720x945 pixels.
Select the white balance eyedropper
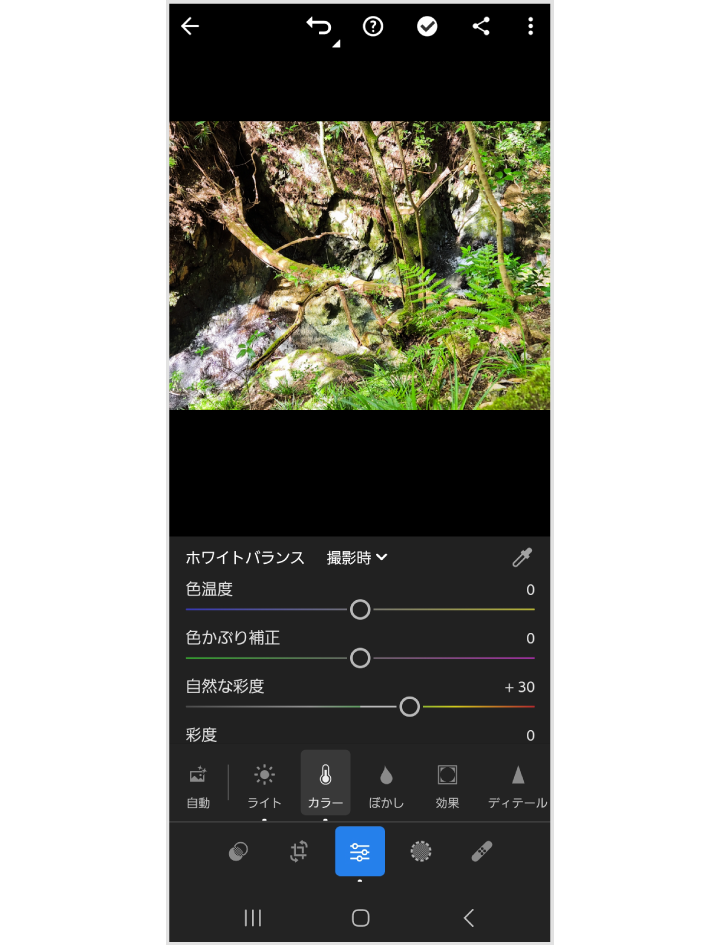[x=521, y=558]
